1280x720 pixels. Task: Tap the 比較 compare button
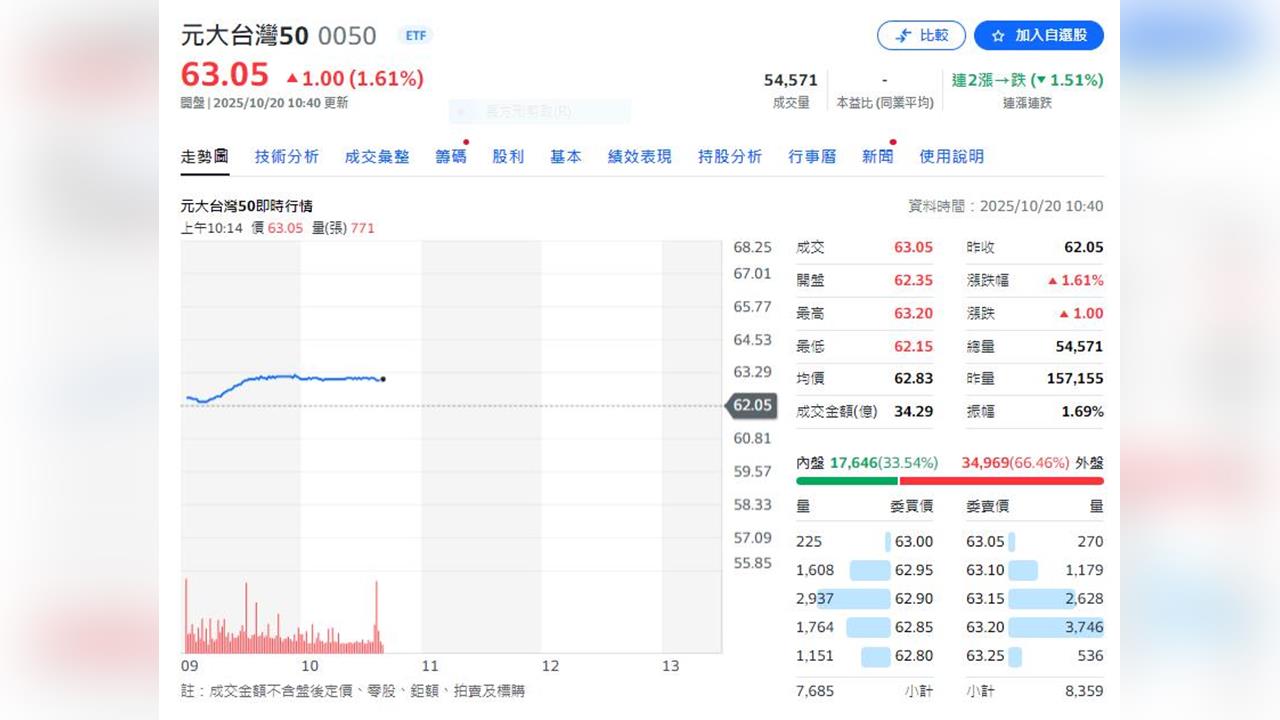click(x=921, y=35)
